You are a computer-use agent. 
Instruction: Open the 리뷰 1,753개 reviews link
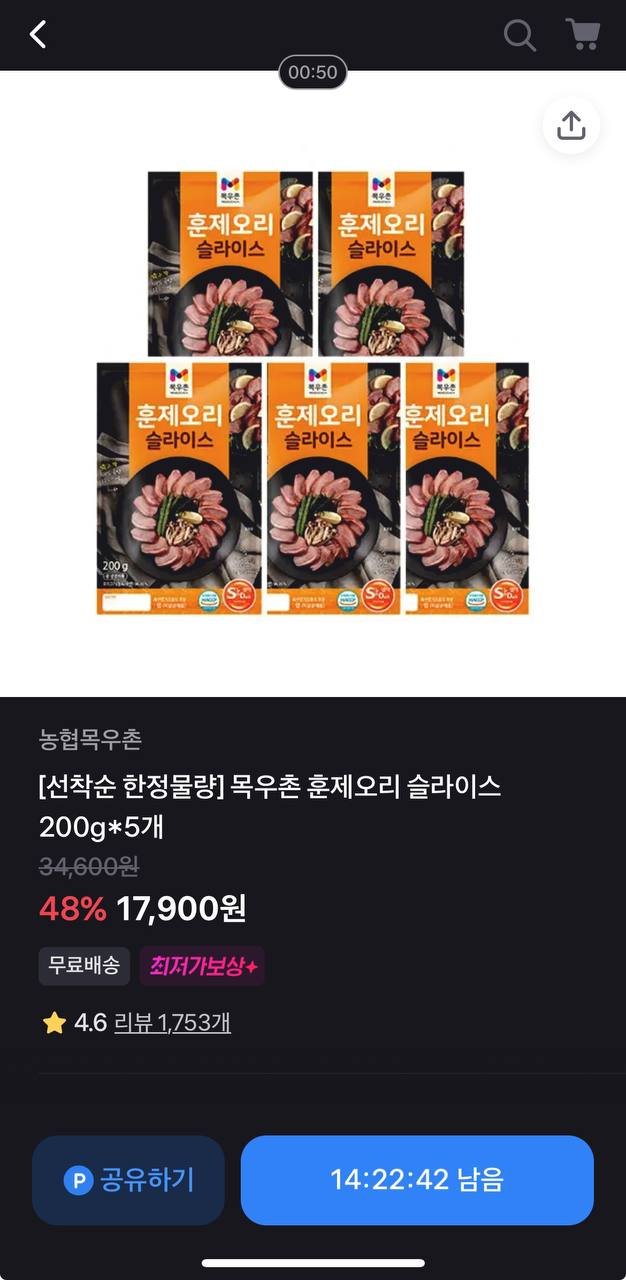click(x=172, y=1022)
